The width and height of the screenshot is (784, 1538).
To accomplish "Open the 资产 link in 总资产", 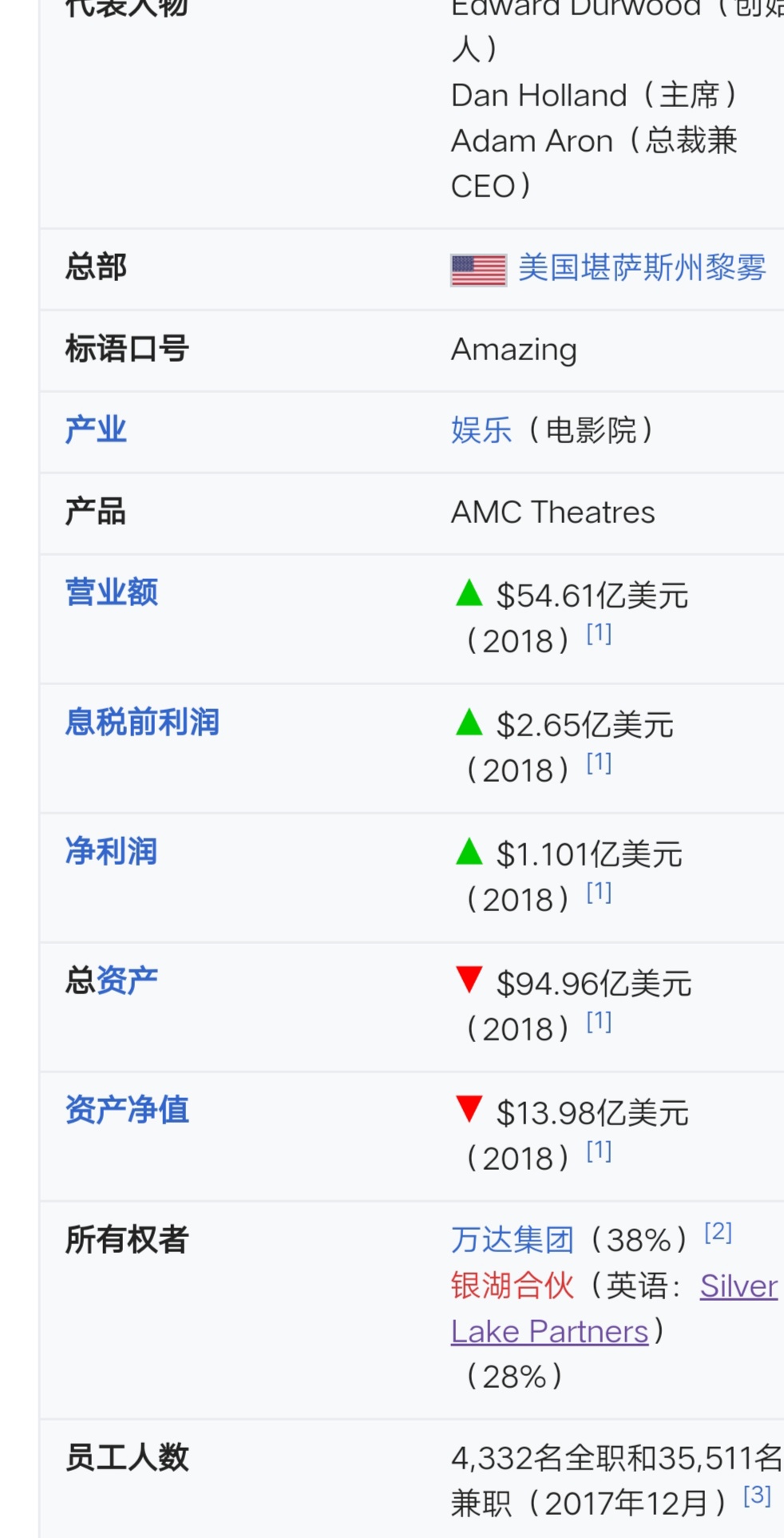I will pyautogui.click(x=127, y=980).
